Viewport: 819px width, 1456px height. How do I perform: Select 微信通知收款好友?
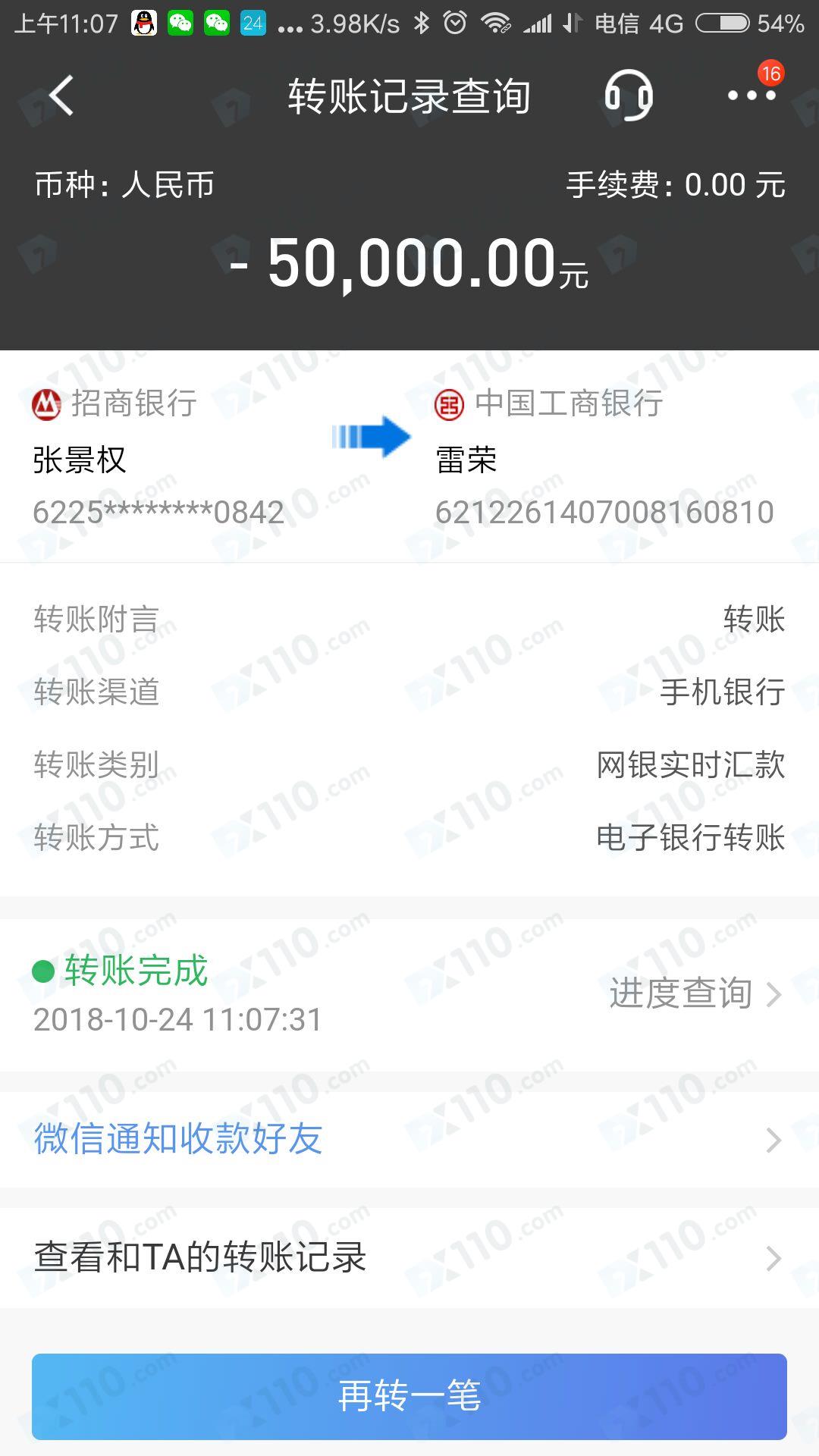tap(409, 1139)
